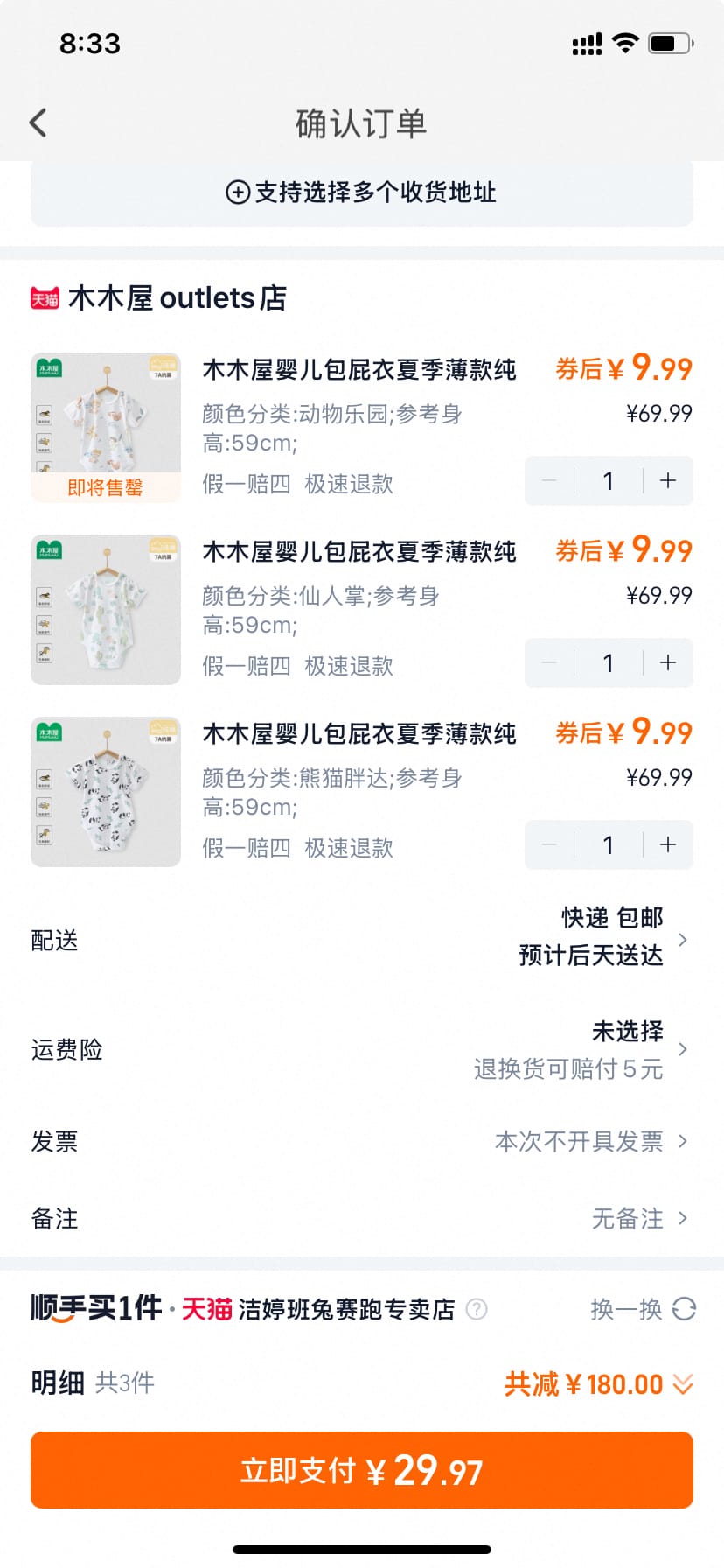Open the 仙人掌 product thumbnail
Screen dimensions: 724x1568
pos(106,610)
